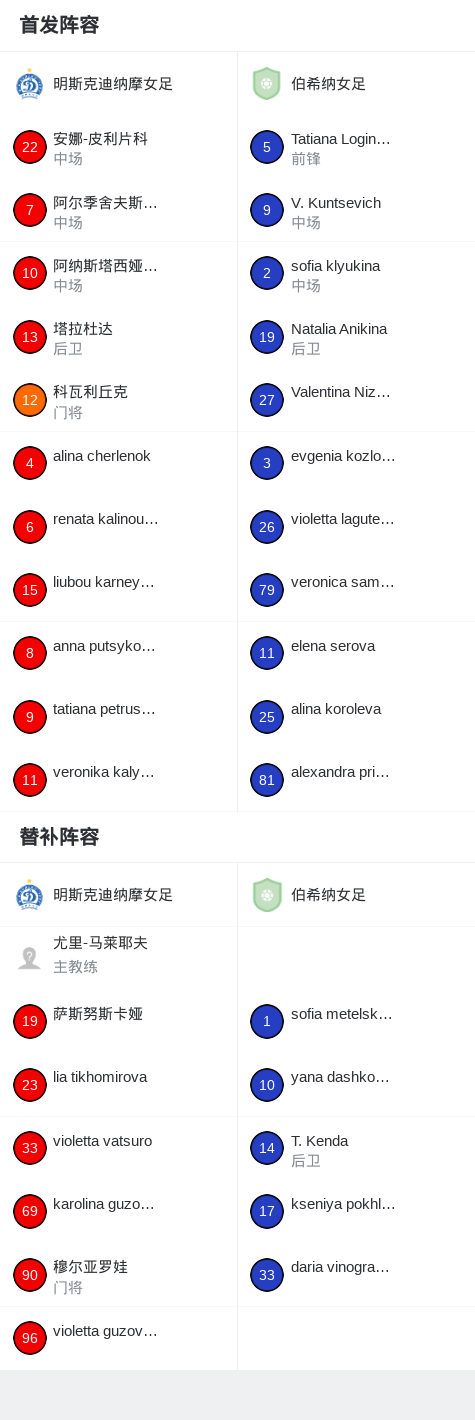Select goalkeeper 科瓦利丘克 number 12
This screenshot has height=1420, width=475.
[118, 400]
